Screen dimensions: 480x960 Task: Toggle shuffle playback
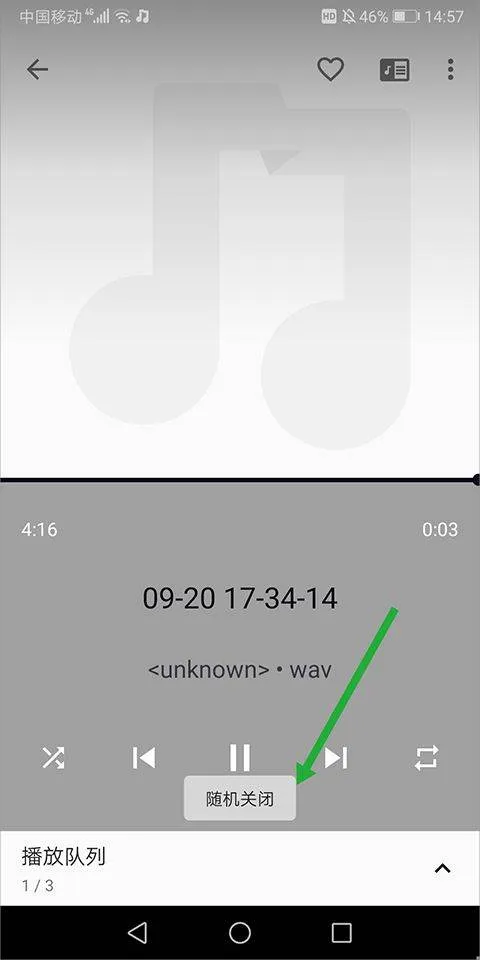click(53, 758)
